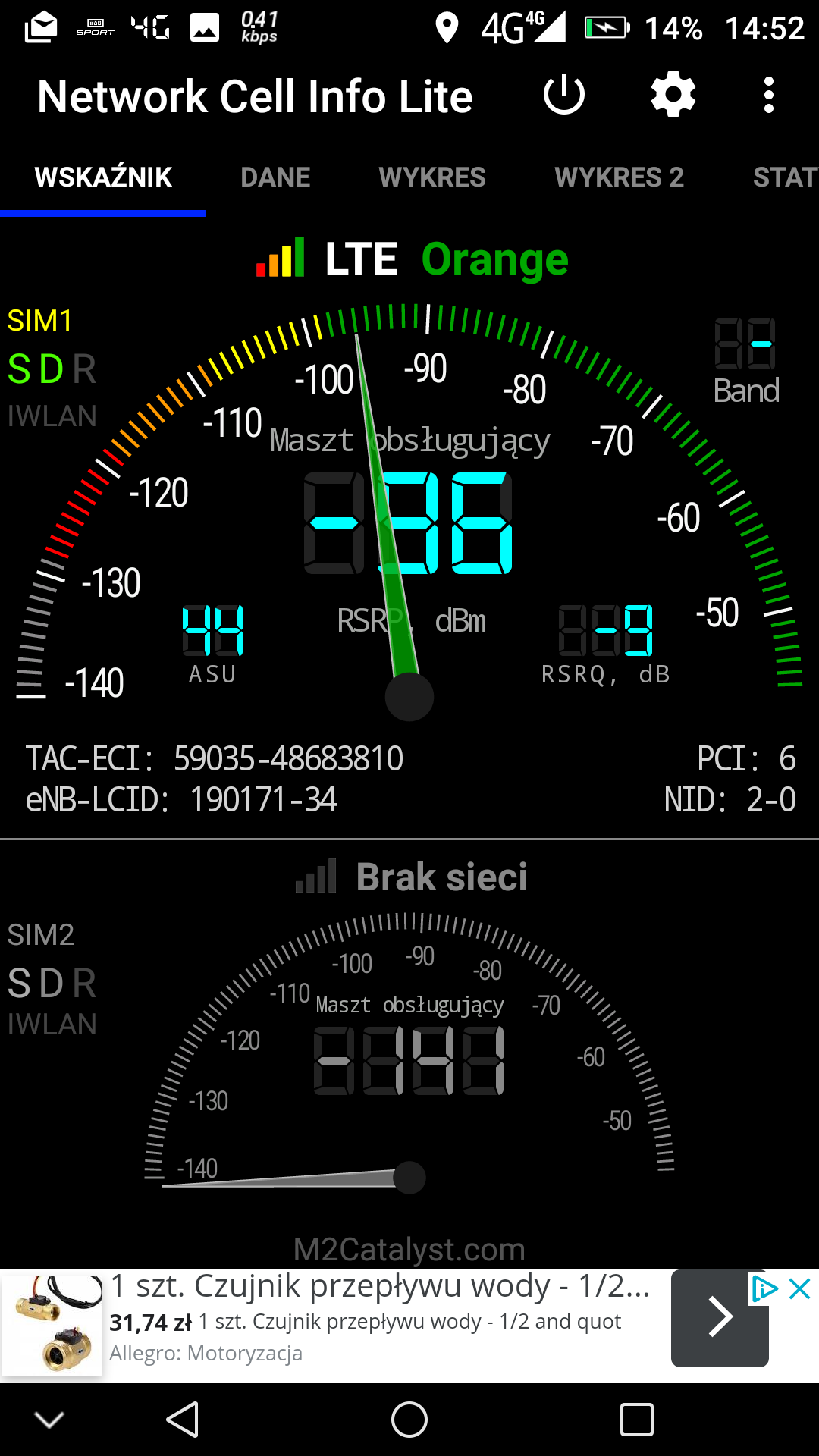Open the WYKRES 2 tab
Image resolution: width=819 pixels, height=1456 pixels.
click(x=619, y=177)
